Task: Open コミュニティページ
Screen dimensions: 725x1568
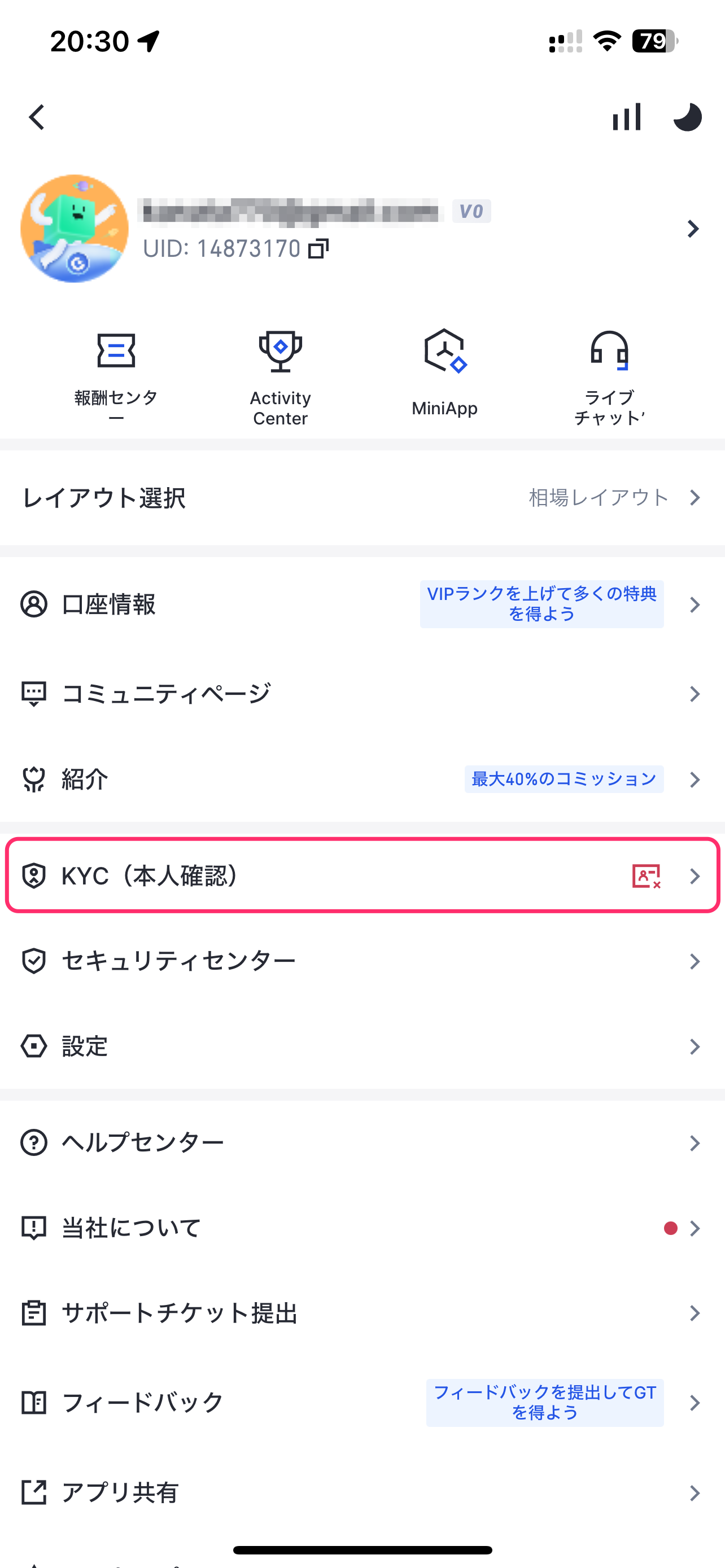Action: pos(362,694)
